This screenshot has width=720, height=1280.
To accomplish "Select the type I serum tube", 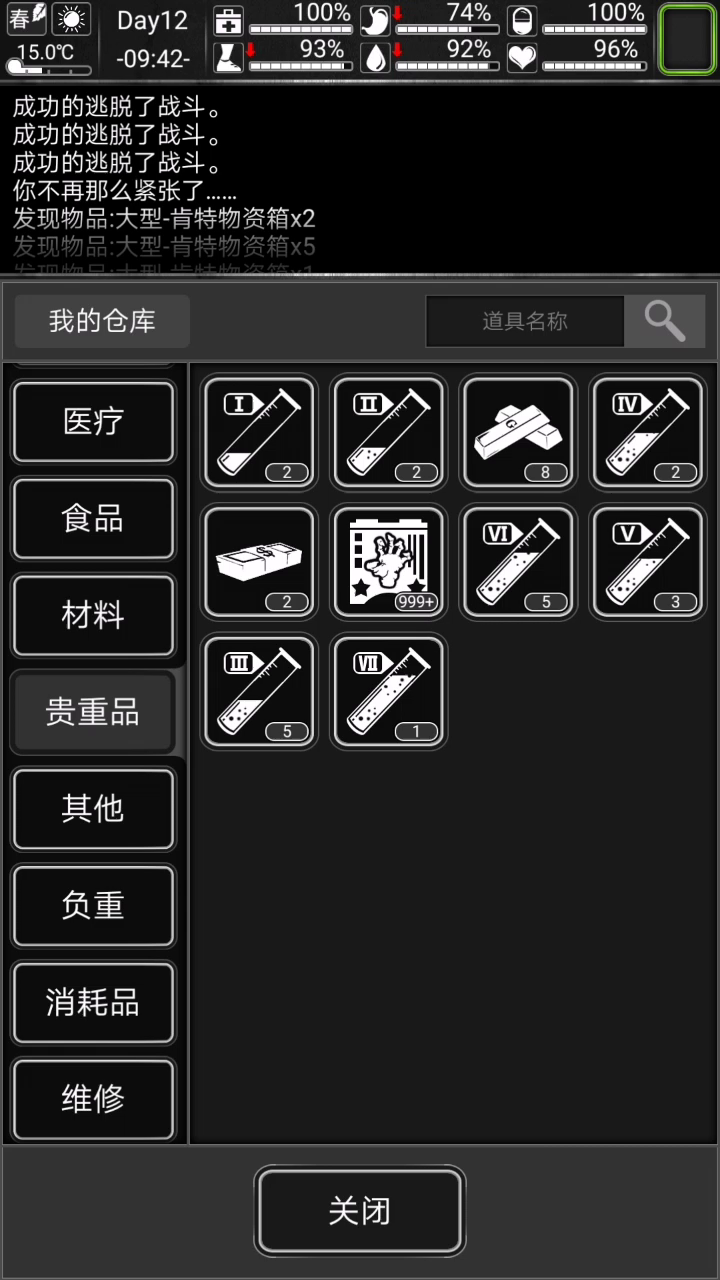I will tap(259, 432).
